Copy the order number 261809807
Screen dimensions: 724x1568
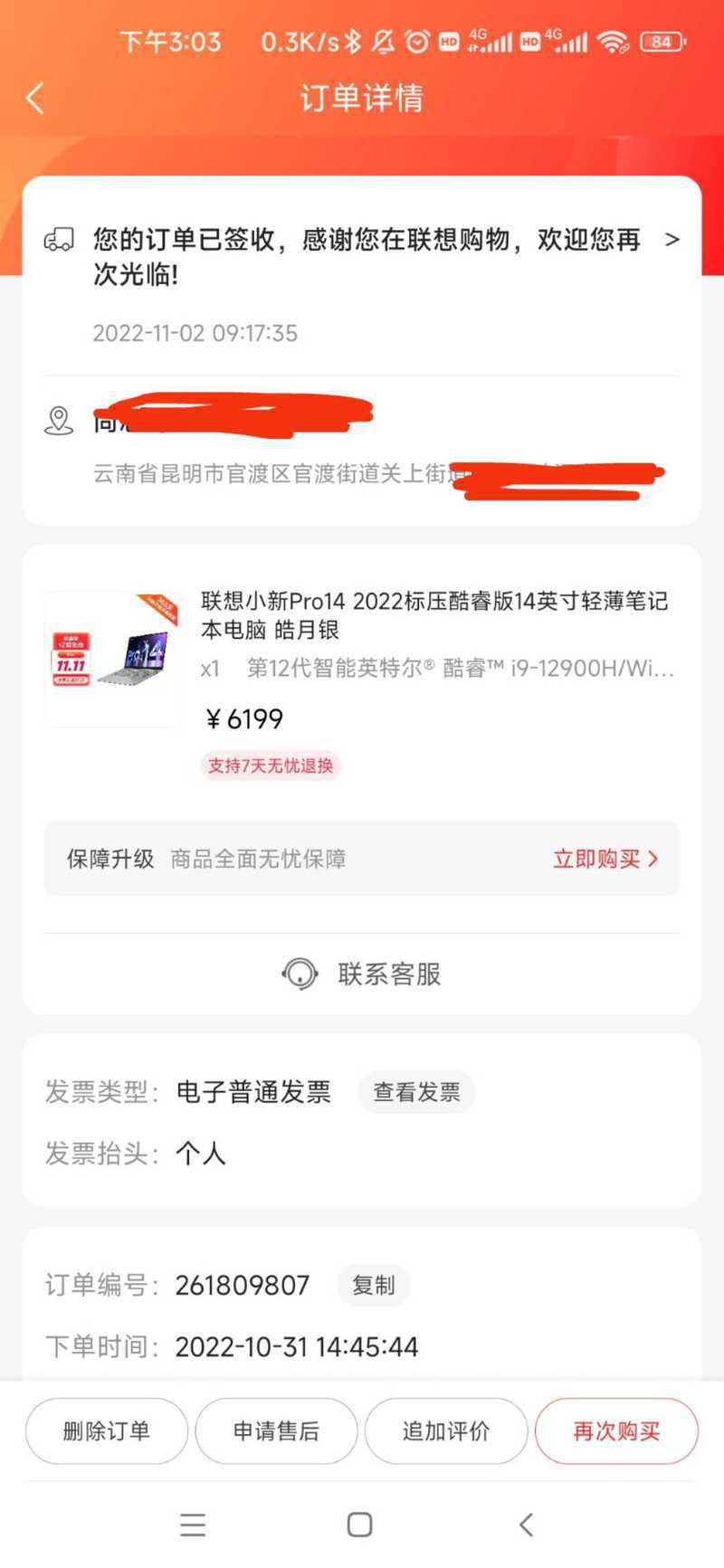(x=373, y=1285)
